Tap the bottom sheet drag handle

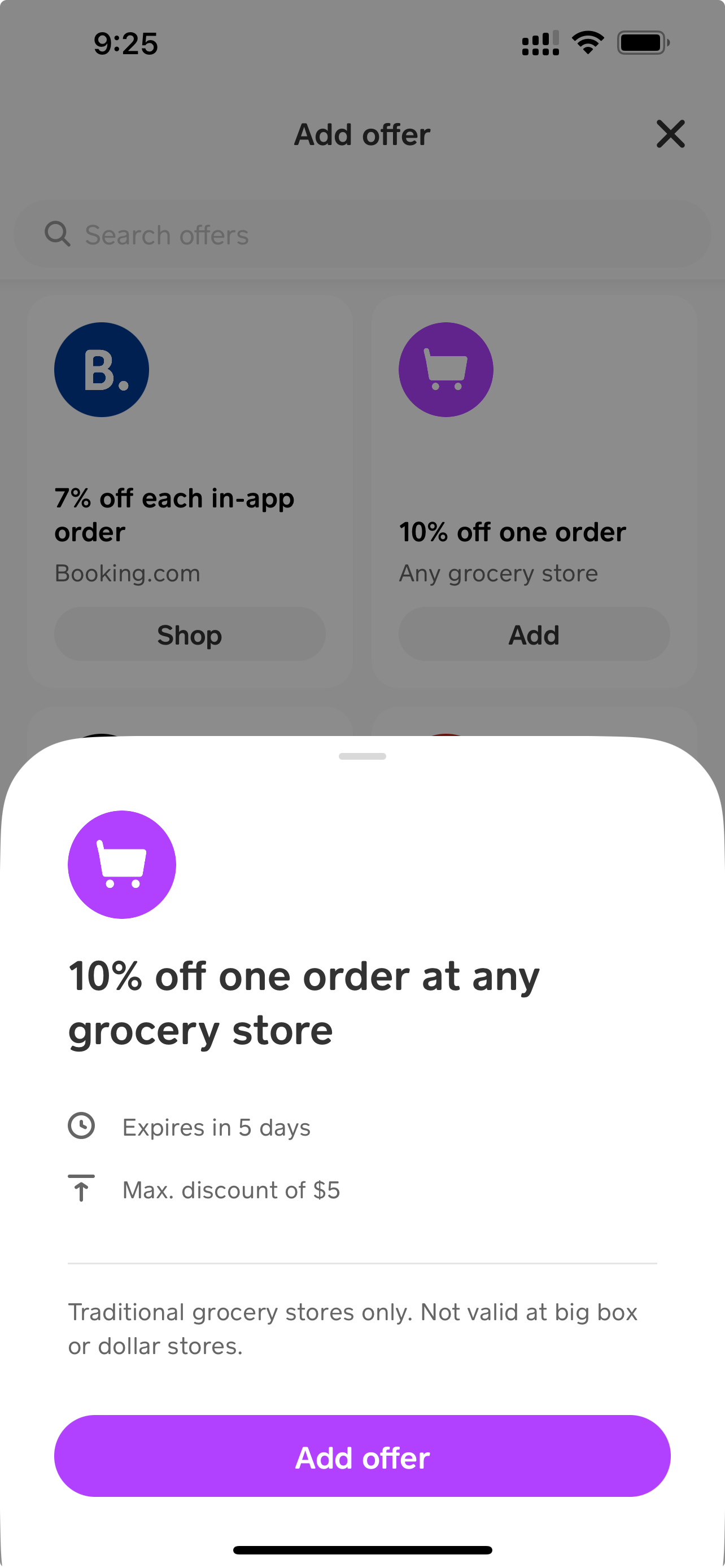pos(362,756)
